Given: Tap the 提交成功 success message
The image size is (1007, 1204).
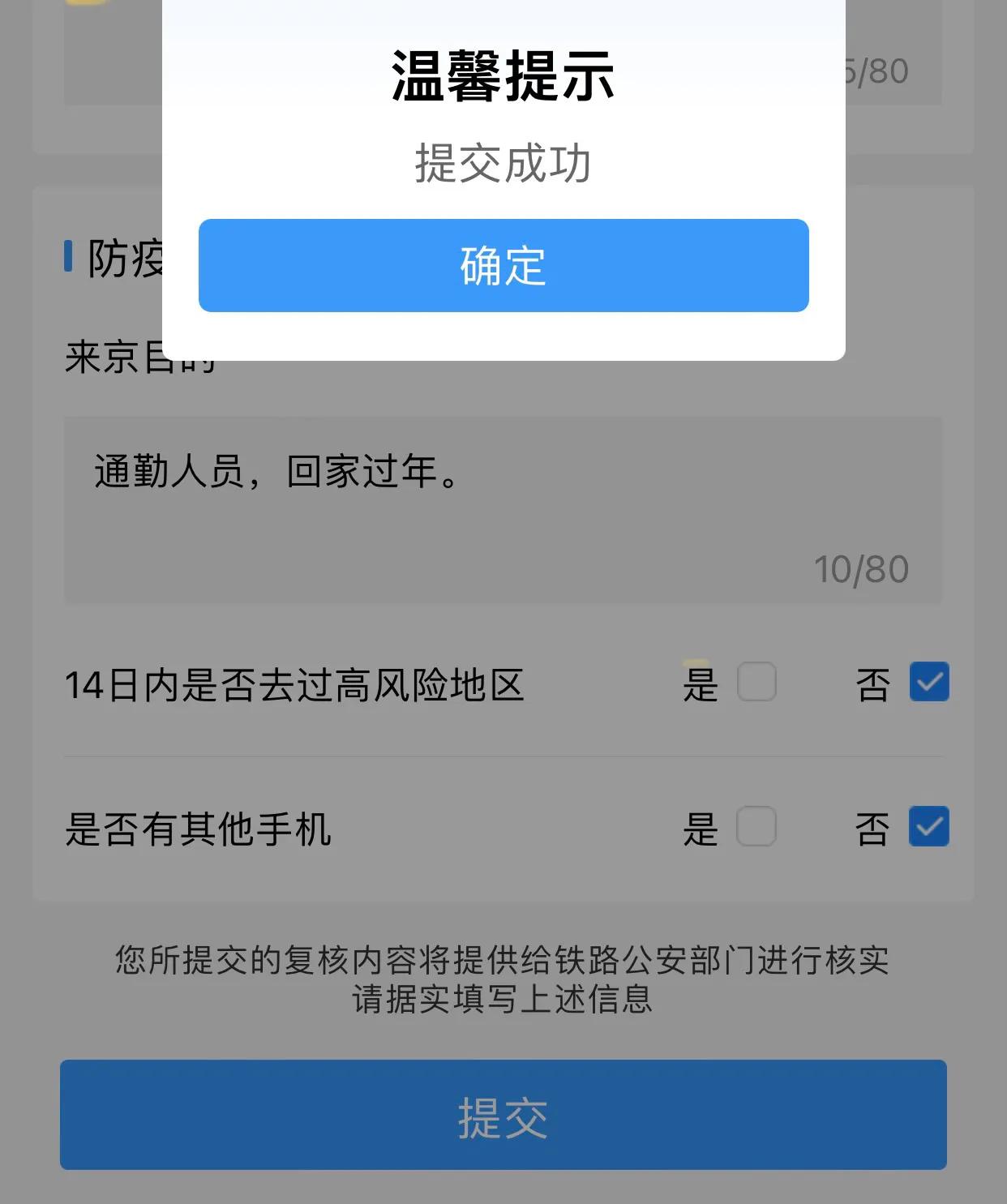Looking at the screenshot, I should point(503,161).
